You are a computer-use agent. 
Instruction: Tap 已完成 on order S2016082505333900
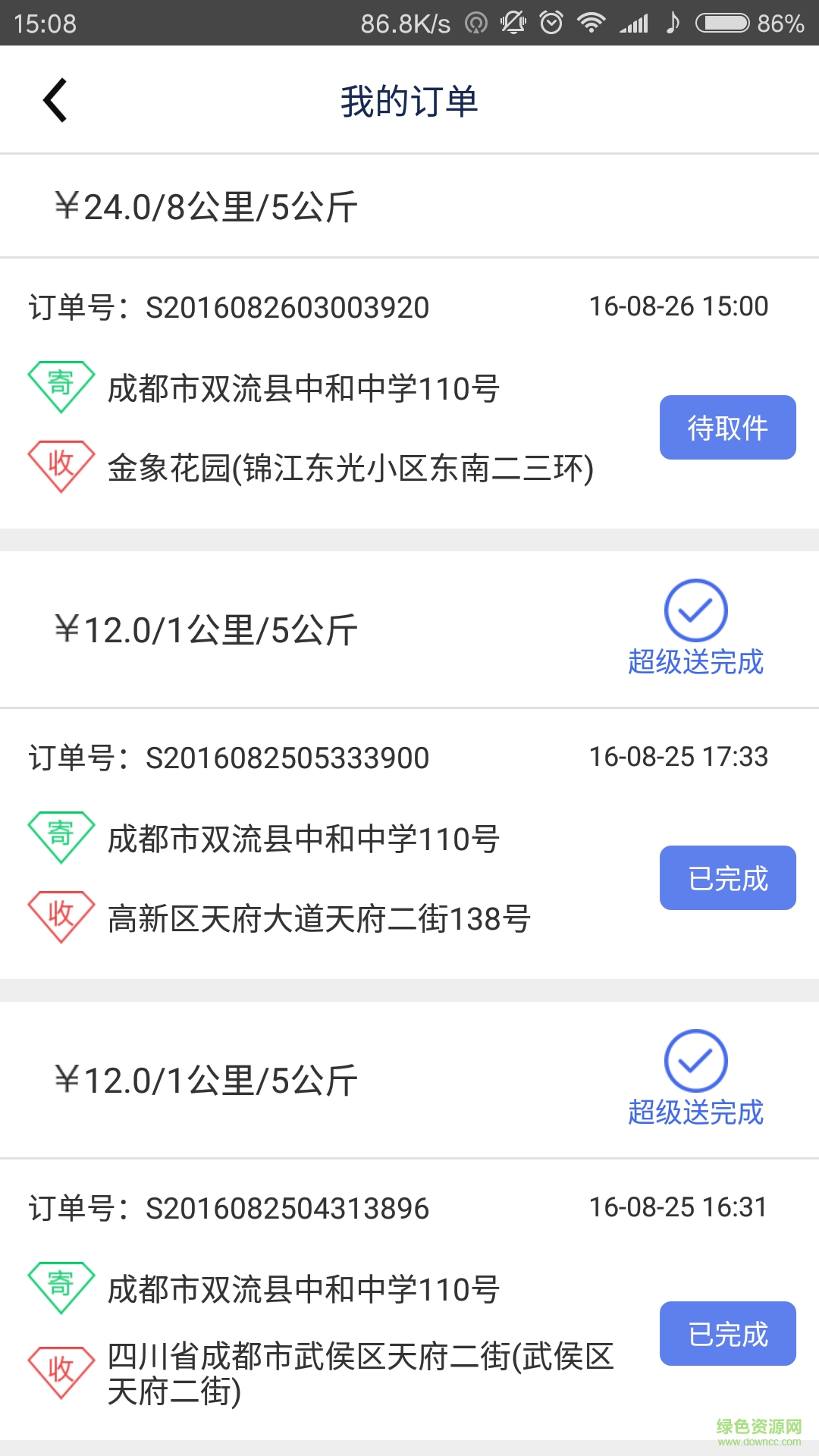coord(726,877)
